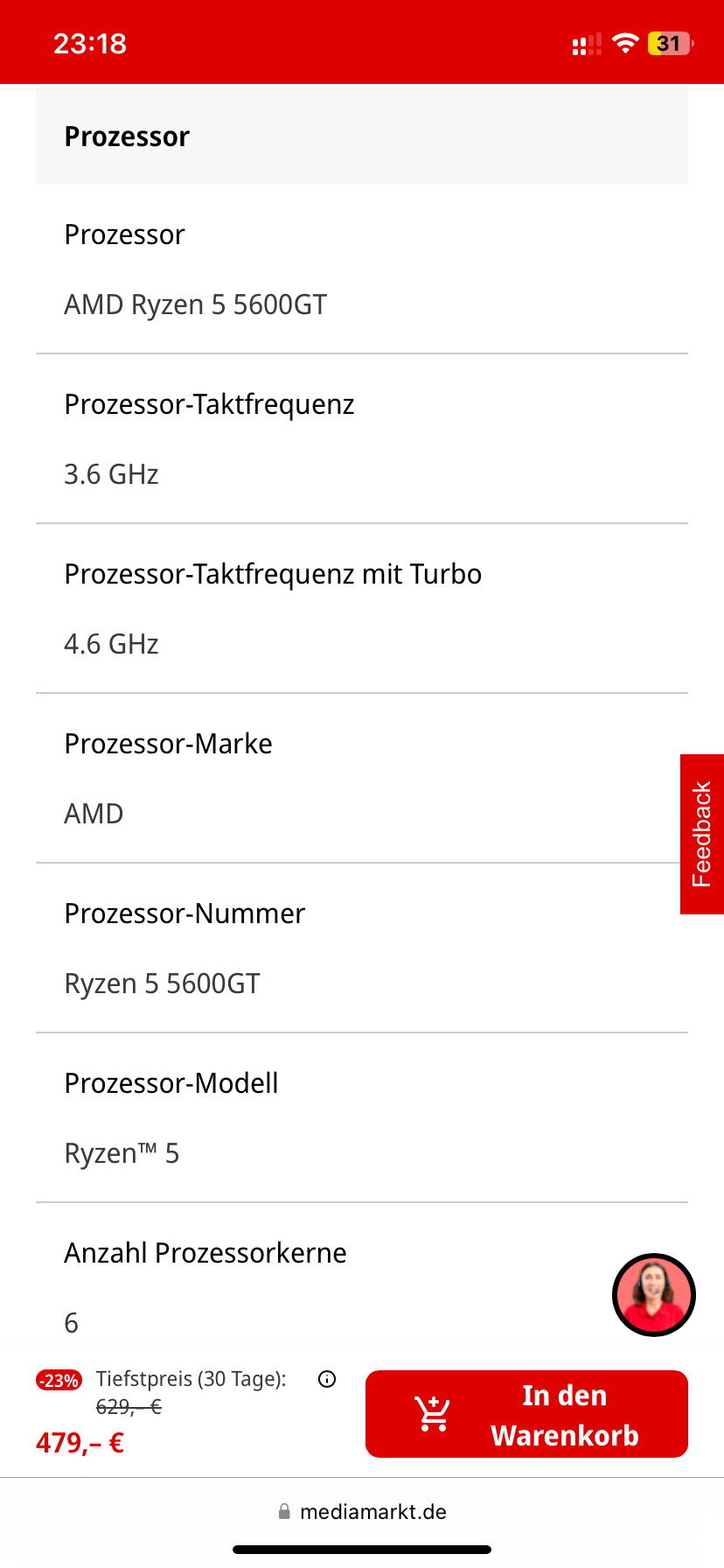Tap the mediamarkt.de address bar
The image size is (724, 1568).
click(362, 1512)
